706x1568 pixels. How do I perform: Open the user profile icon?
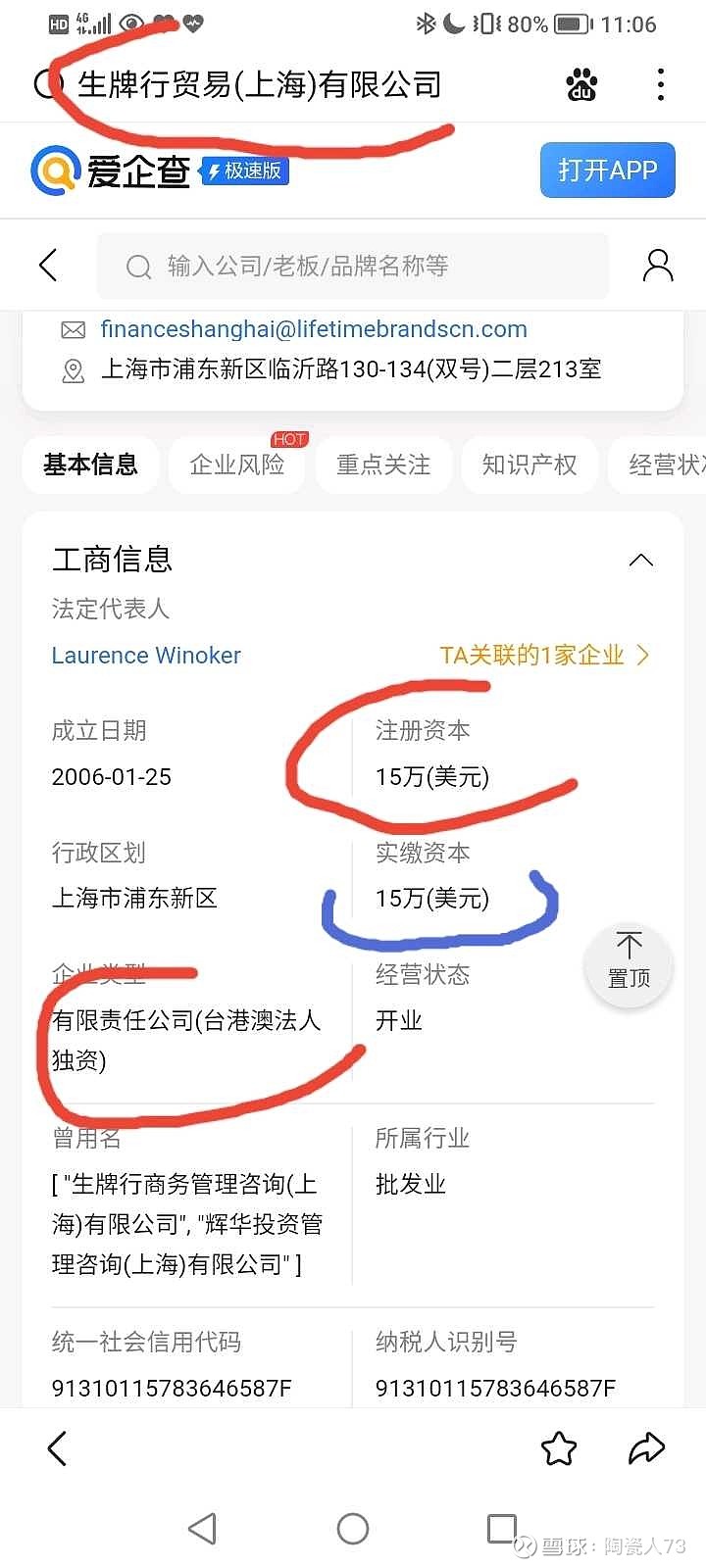(x=658, y=266)
